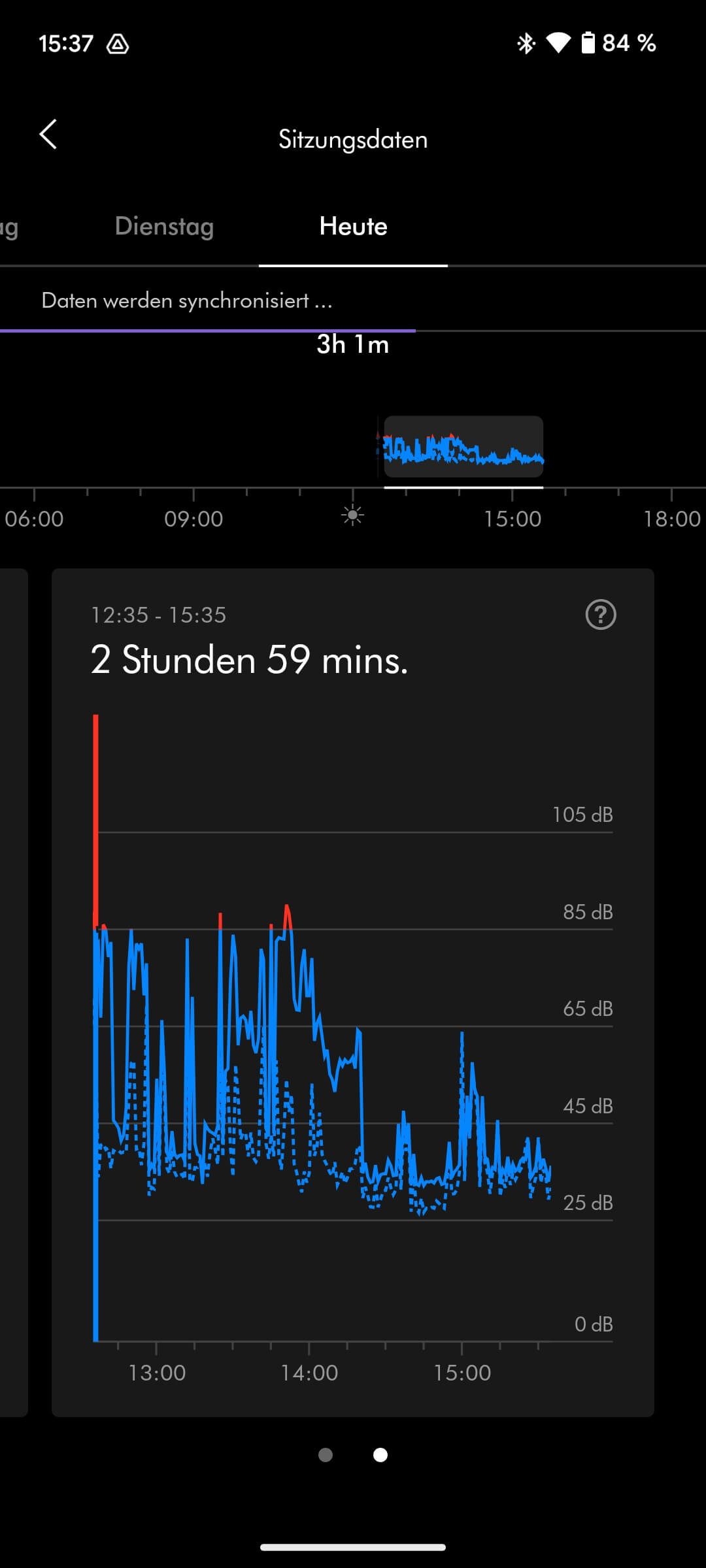The width and height of the screenshot is (706, 1568).
Task: Go to the first page indicator dot
Action: click(x=326, y=1455)
